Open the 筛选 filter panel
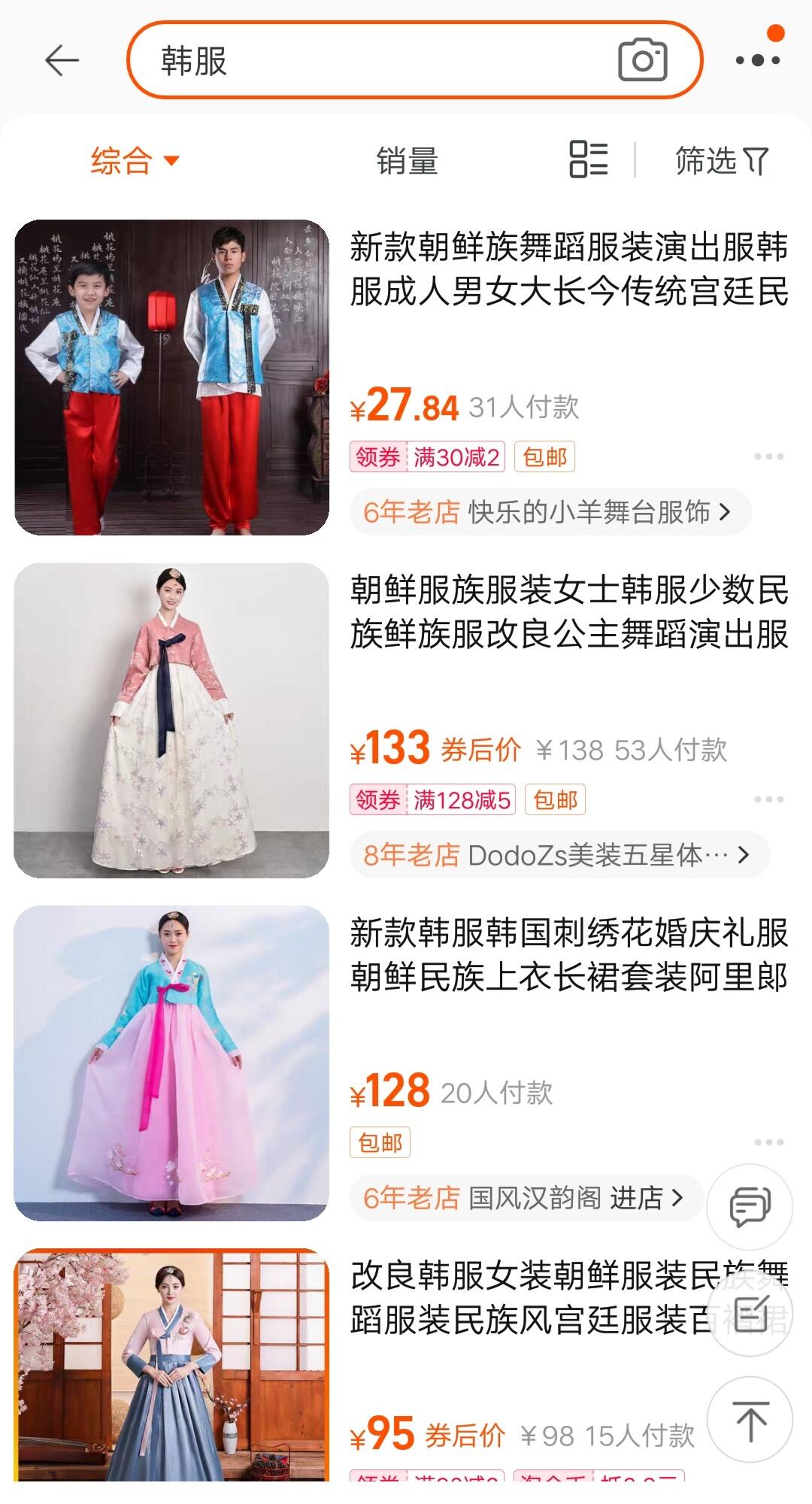The width and height of the screenshot is (812, 1504). point(721,161)
